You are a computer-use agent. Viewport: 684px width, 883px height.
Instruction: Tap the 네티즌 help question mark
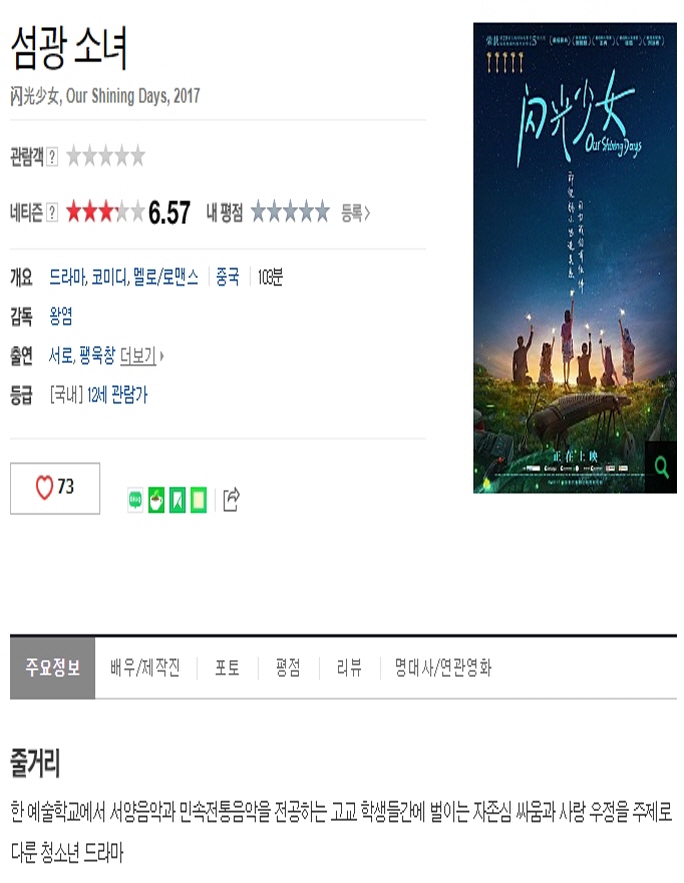pos(52,212)
